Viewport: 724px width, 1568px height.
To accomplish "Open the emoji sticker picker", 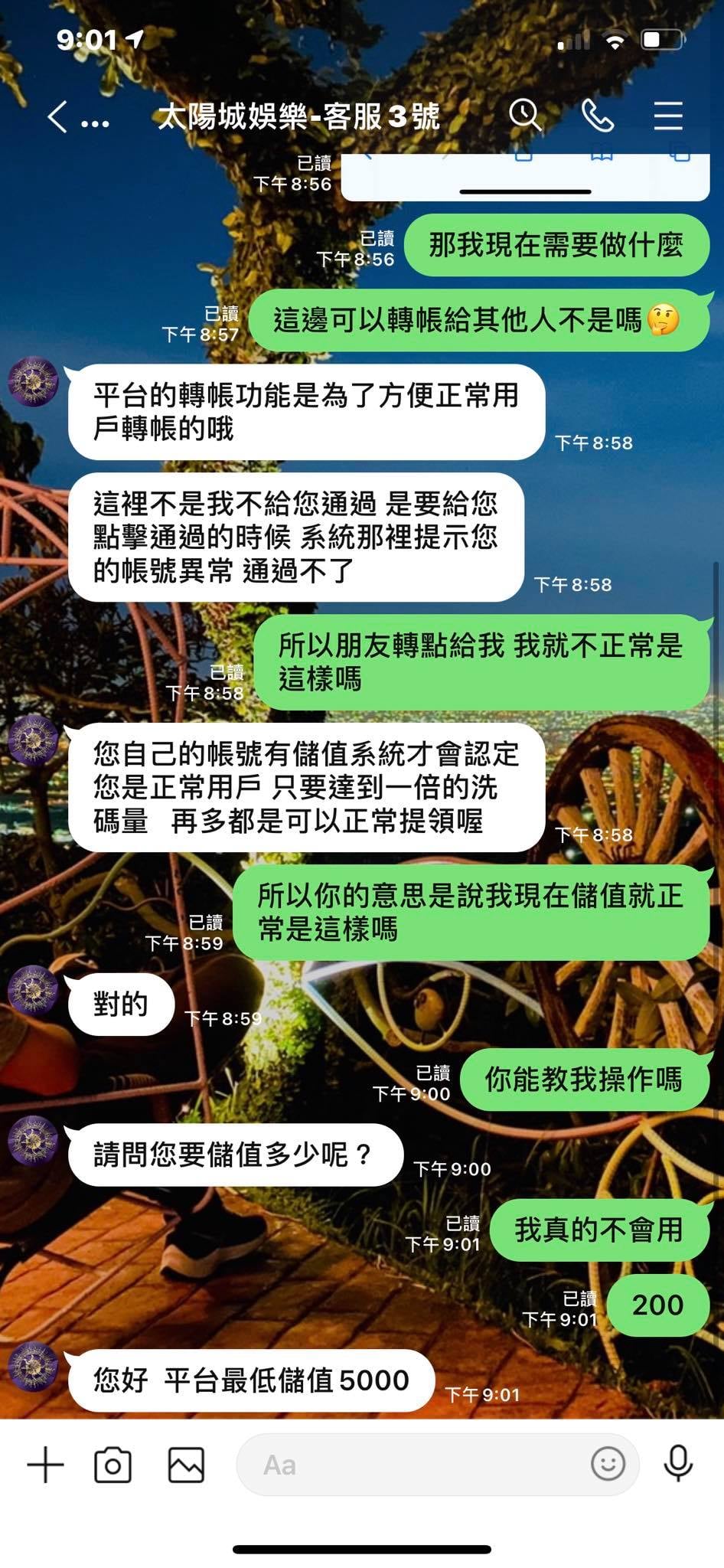I will coord(608,1465).
